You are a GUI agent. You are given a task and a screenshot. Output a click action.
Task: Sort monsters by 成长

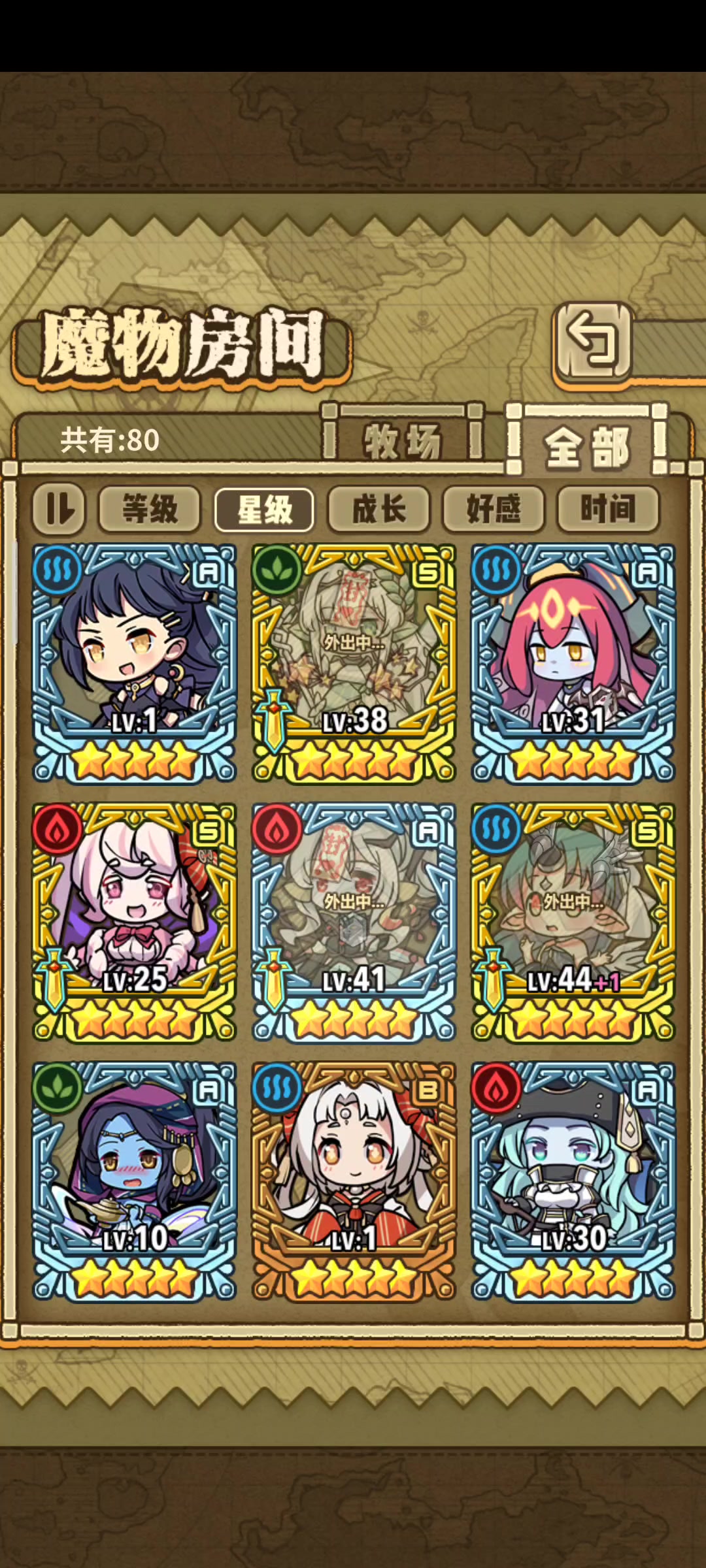coord(378,510)
